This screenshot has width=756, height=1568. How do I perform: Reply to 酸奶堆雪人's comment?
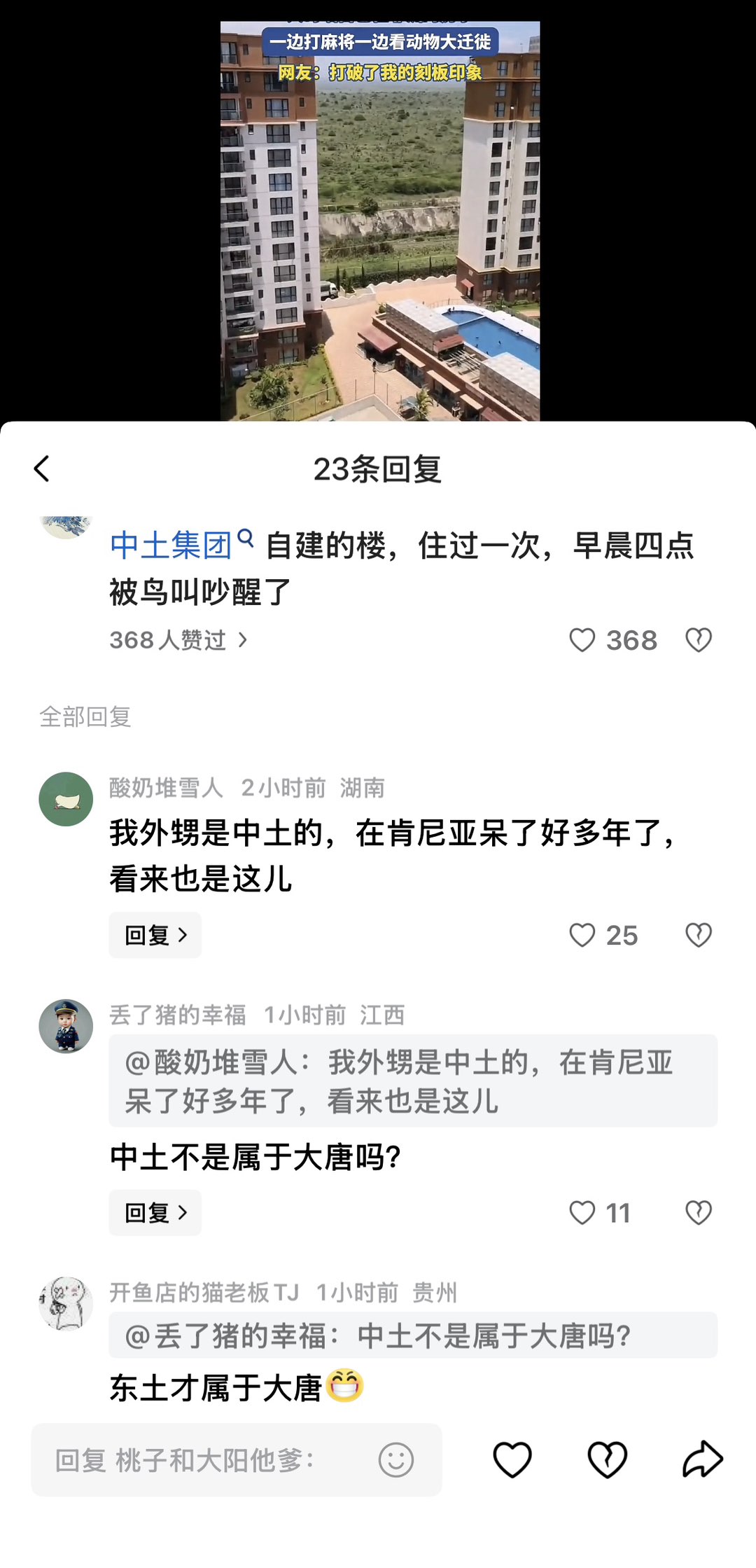155,935
